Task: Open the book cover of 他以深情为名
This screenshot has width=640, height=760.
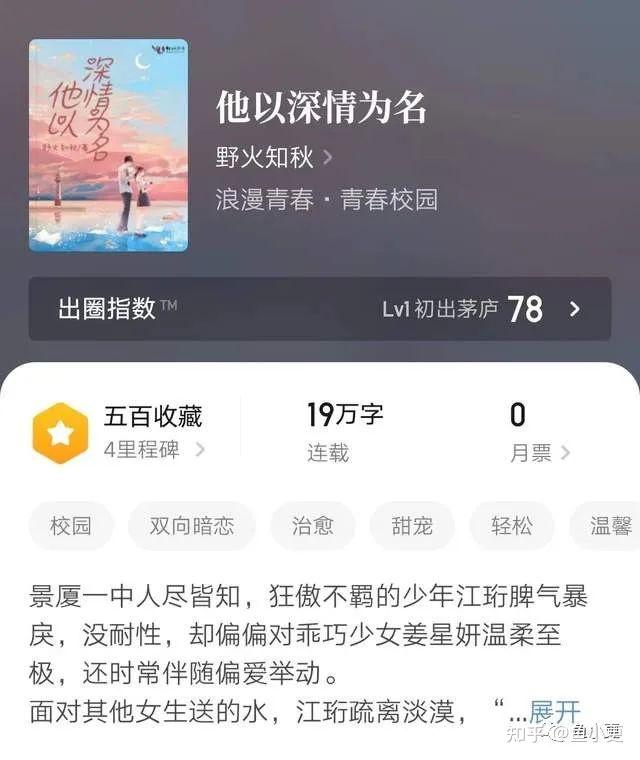Action: point(108,145)
